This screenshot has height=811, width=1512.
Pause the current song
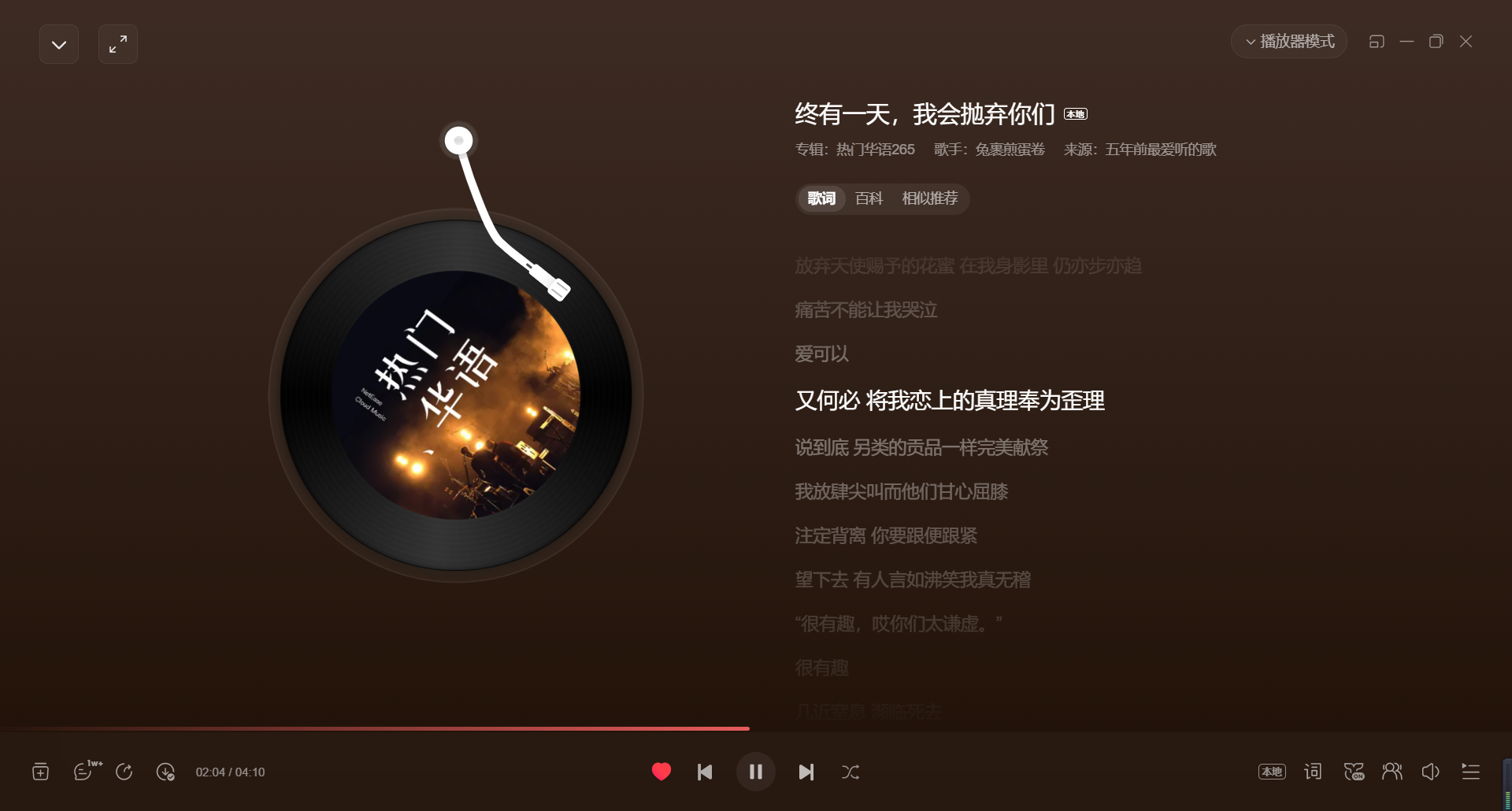[x=756, y=772]
